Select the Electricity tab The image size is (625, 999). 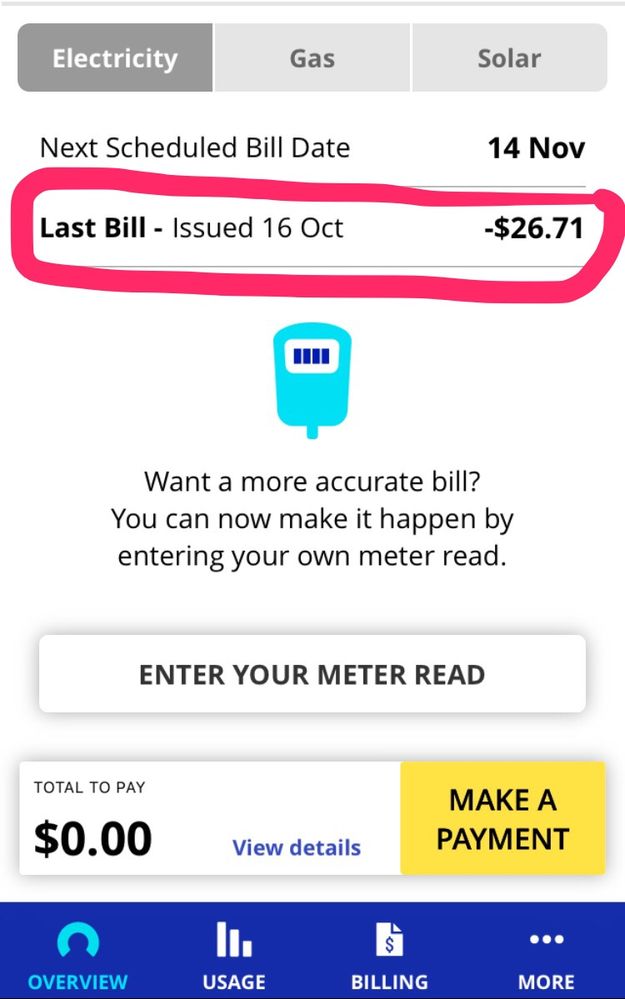pyautogui.click(x=115, y=58)
